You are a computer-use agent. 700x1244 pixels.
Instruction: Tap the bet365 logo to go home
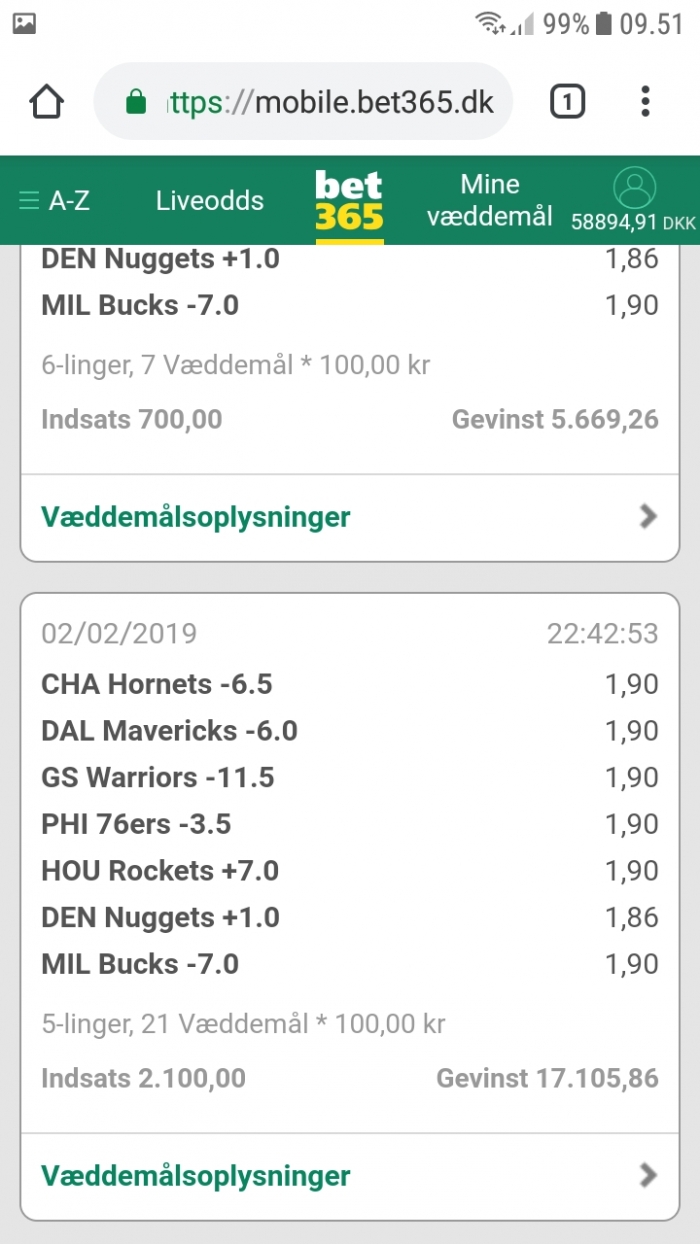point(349,201)
